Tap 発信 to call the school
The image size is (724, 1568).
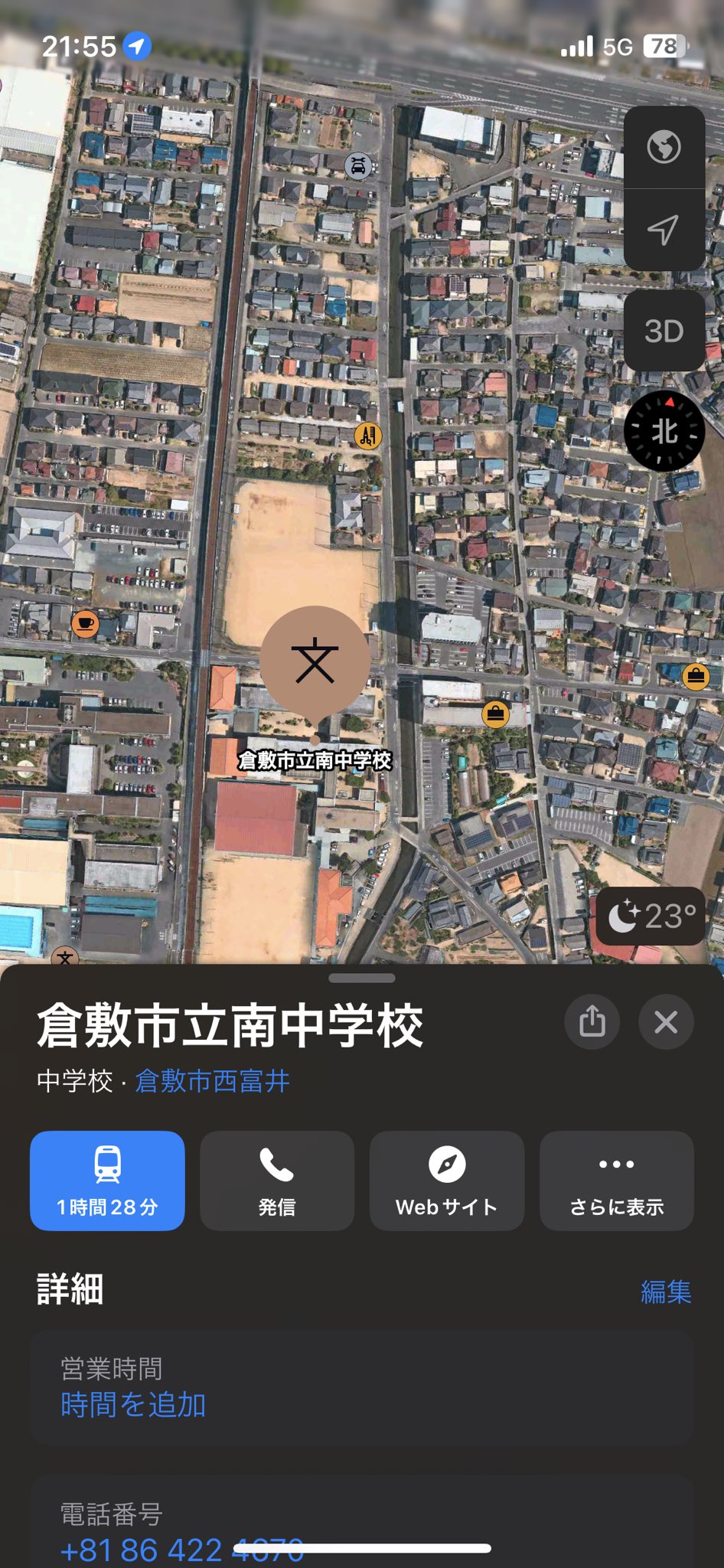pos(277,1181)
